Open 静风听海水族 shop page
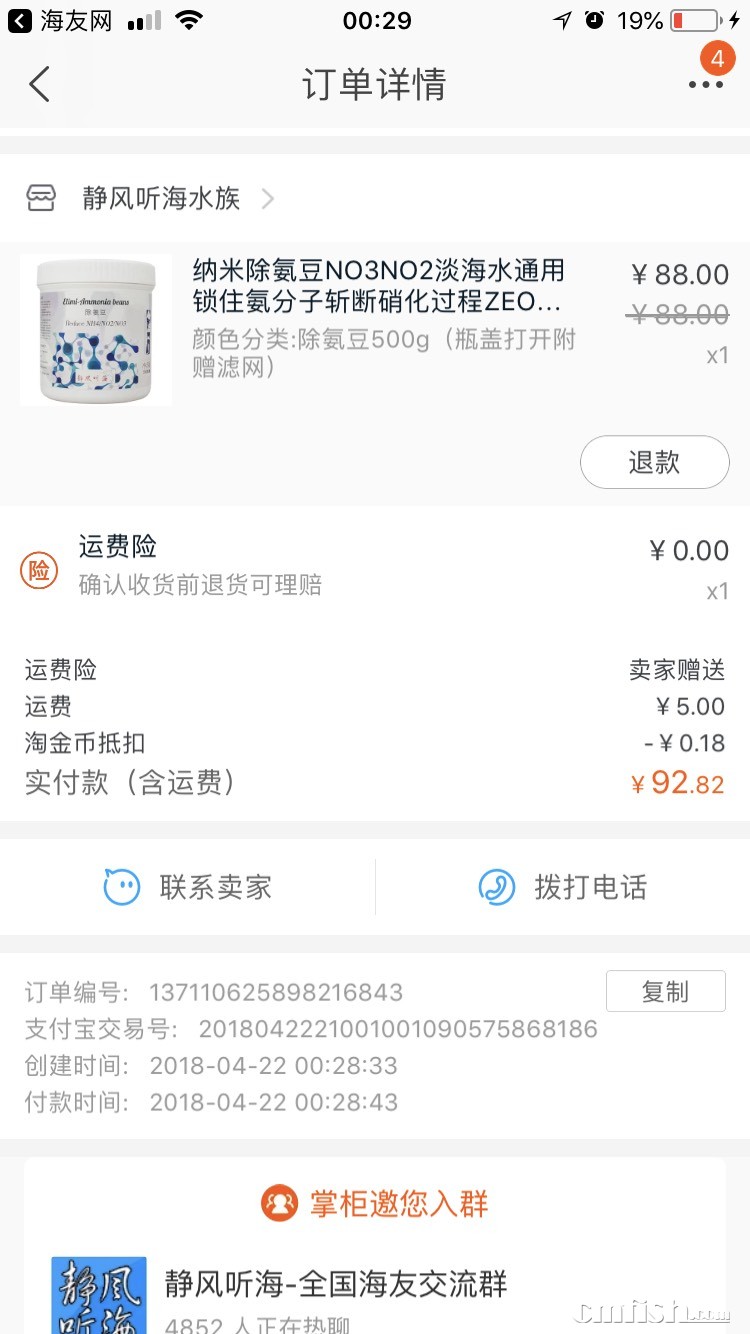This screenshot has height=1334, width=750. (x=162, y=198)
